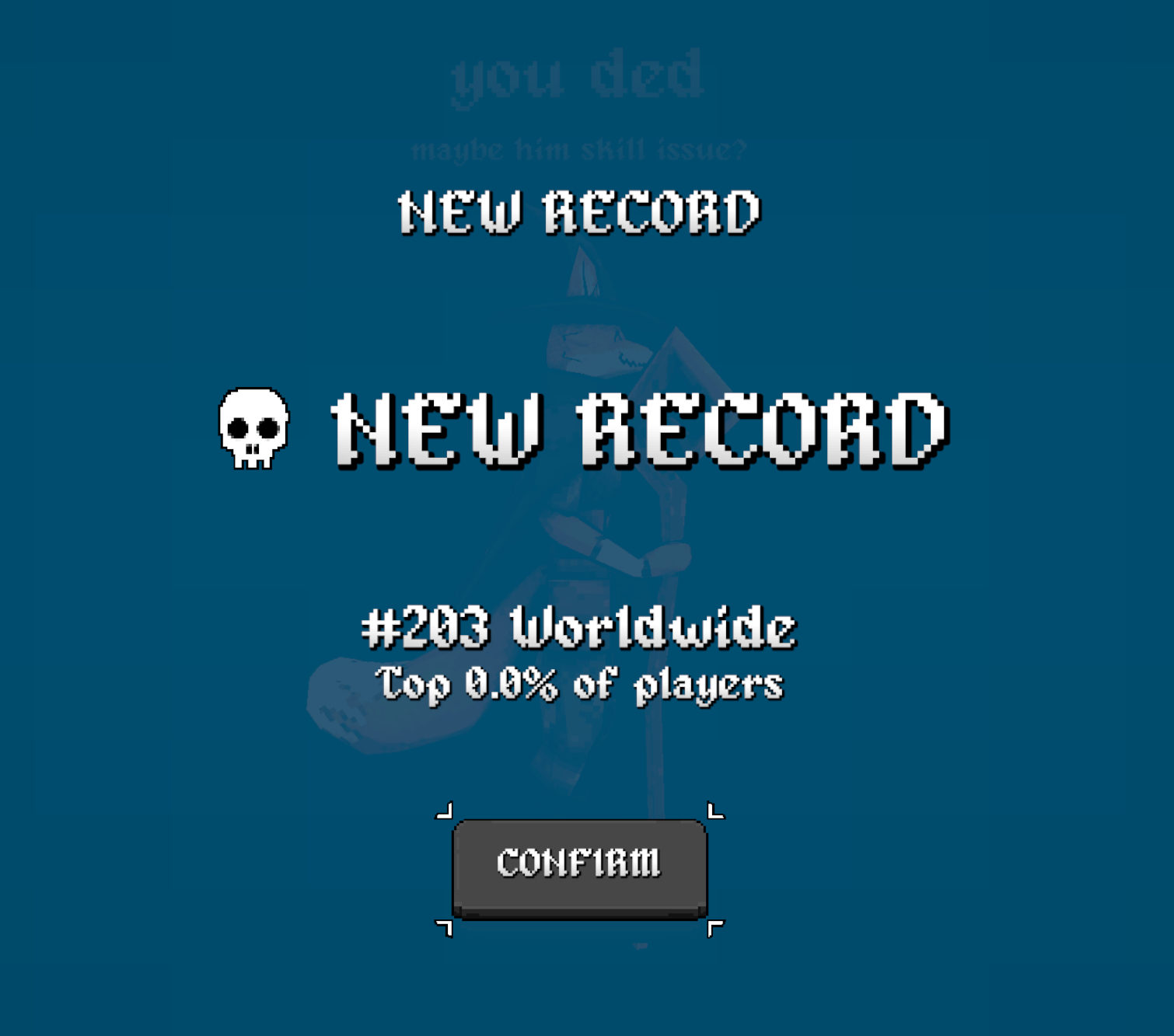Confirm the new record result

[x=579, y=867]
